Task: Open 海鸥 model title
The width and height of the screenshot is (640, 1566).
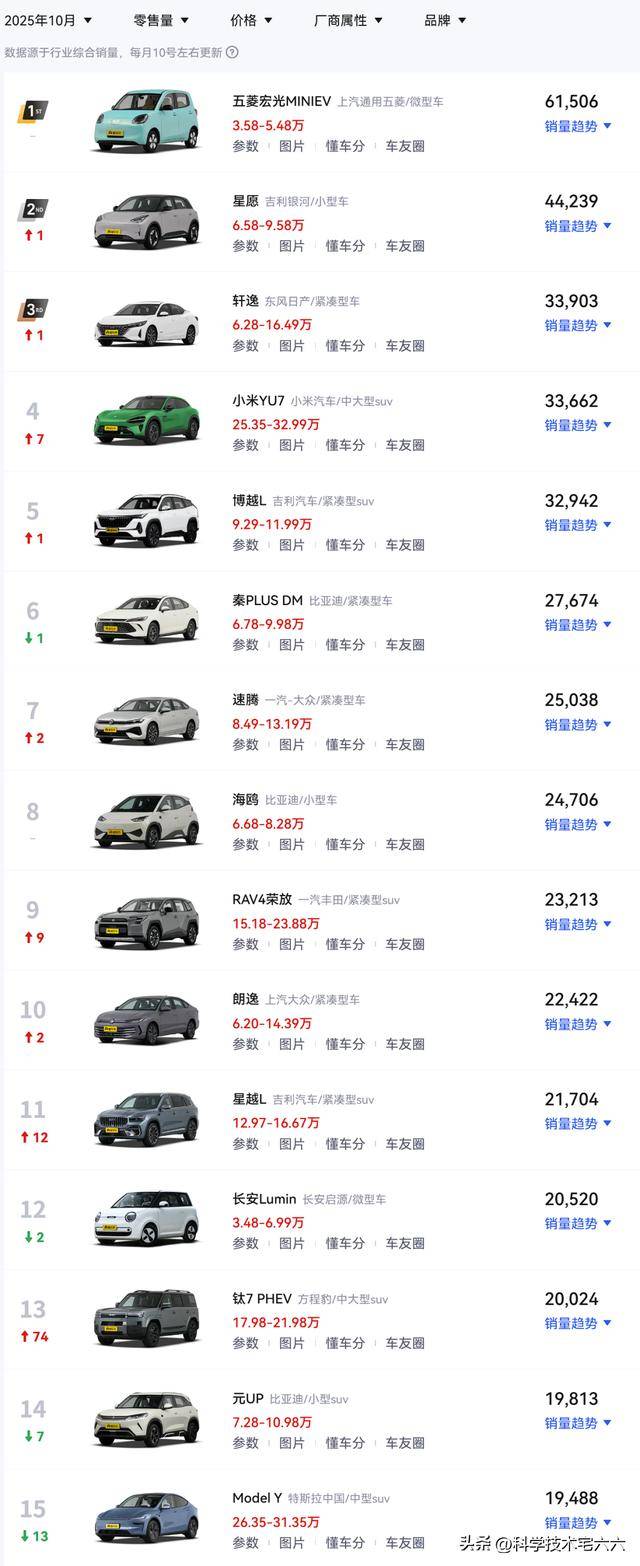Action: click(x=245, y=800)
